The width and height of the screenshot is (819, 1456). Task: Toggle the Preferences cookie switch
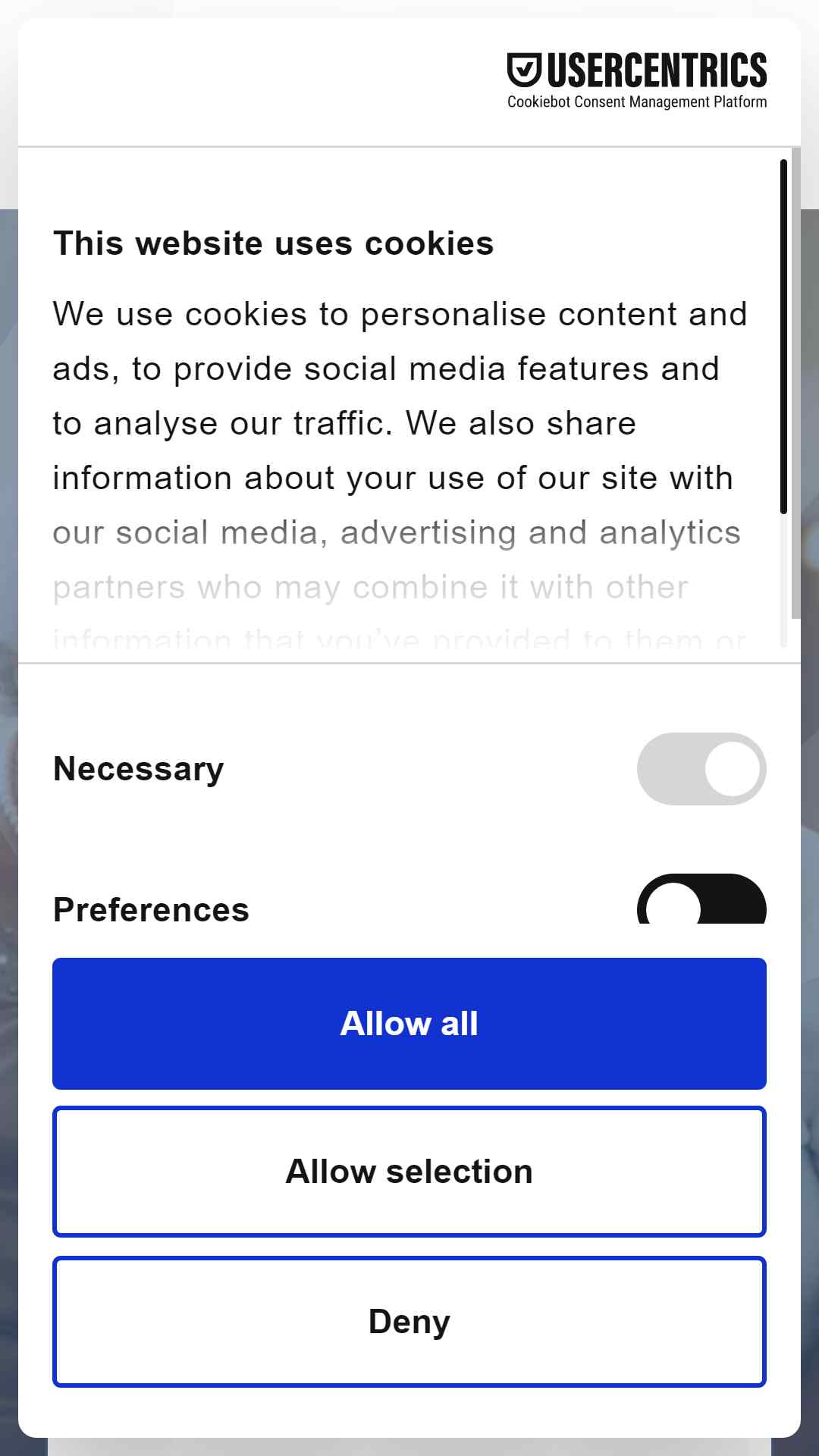coord(701,900)
